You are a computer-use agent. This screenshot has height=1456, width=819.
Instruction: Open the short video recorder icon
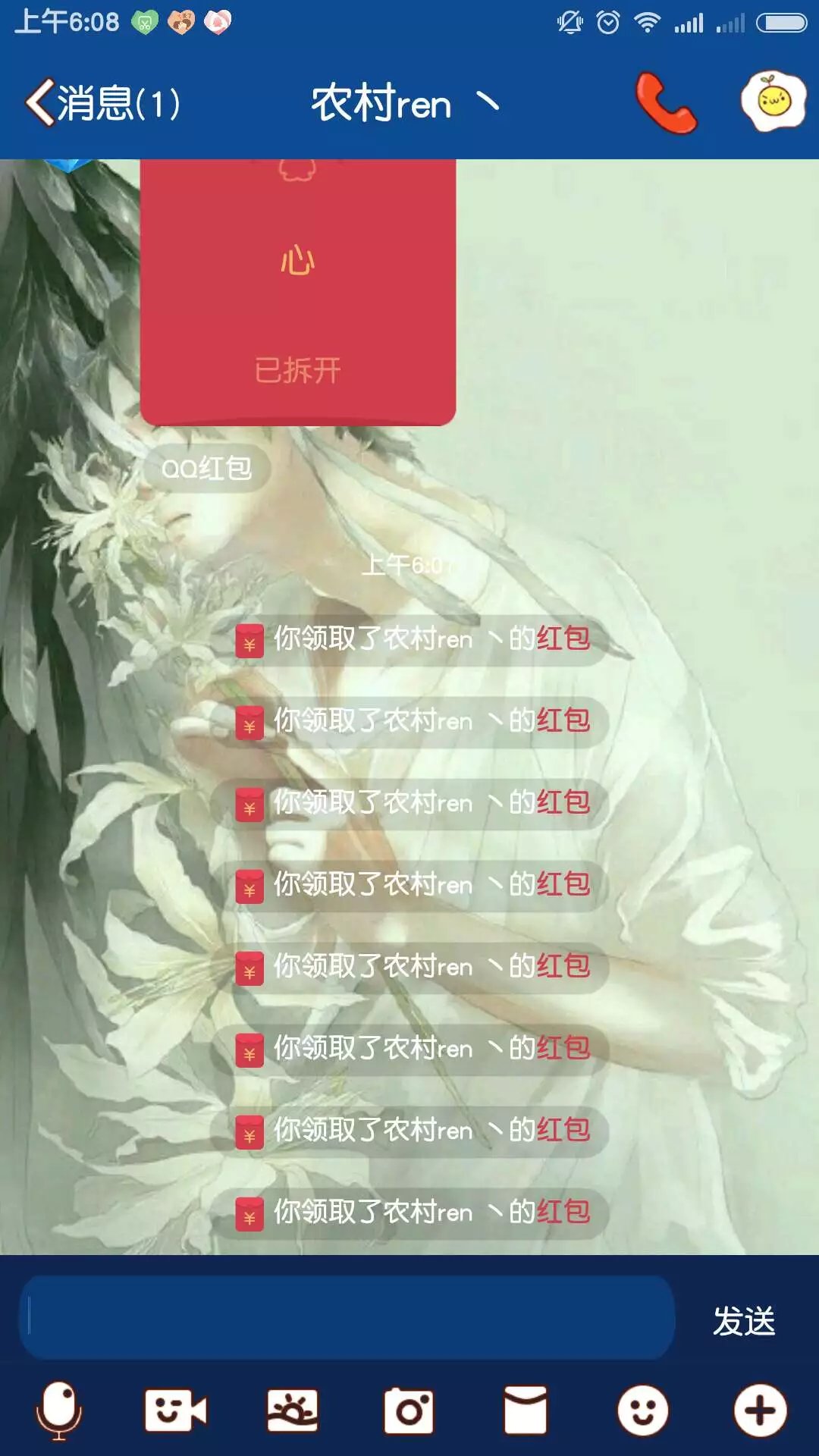pos(175,1410)
